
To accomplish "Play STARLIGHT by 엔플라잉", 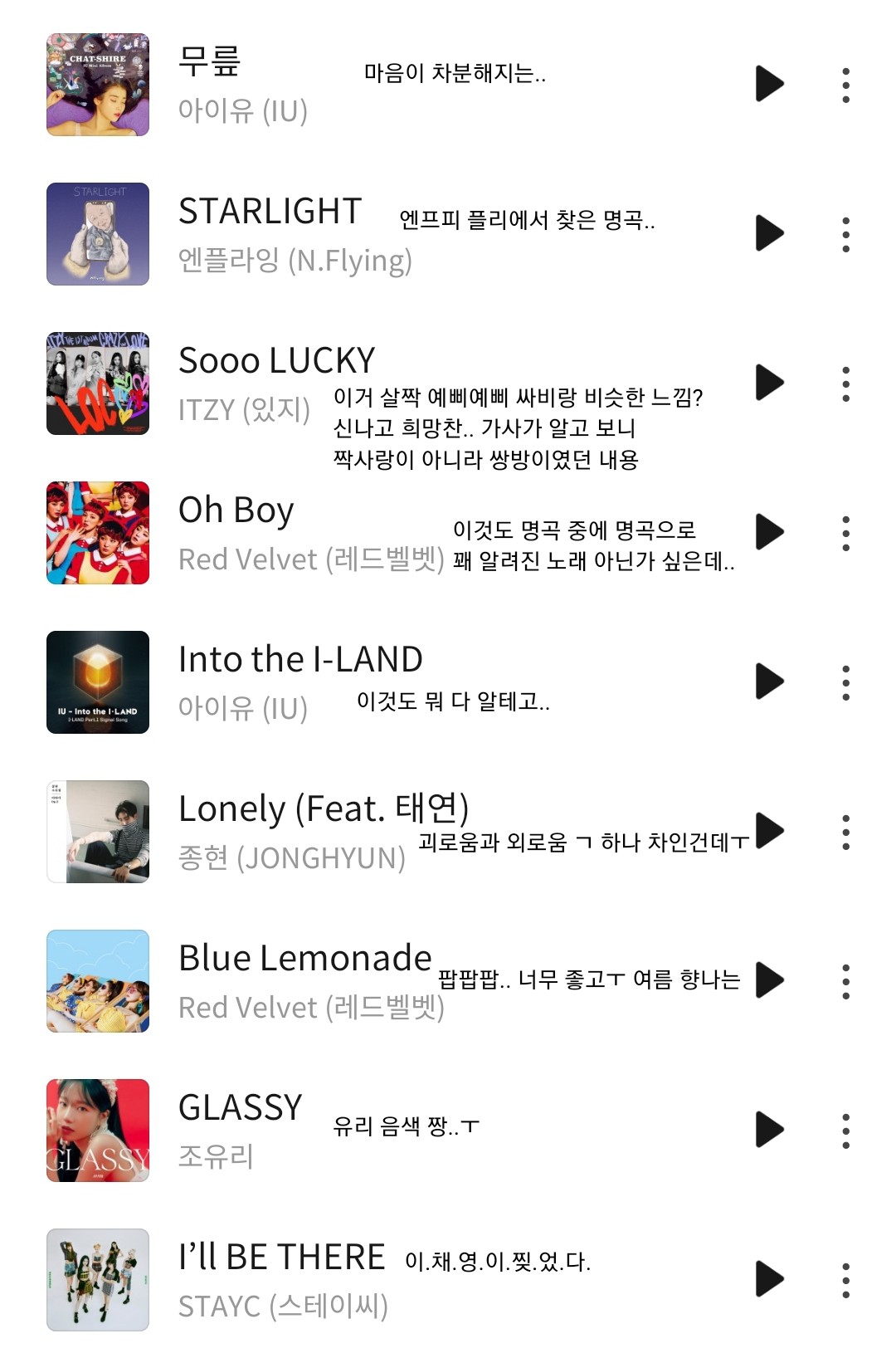I will [770, 233].
